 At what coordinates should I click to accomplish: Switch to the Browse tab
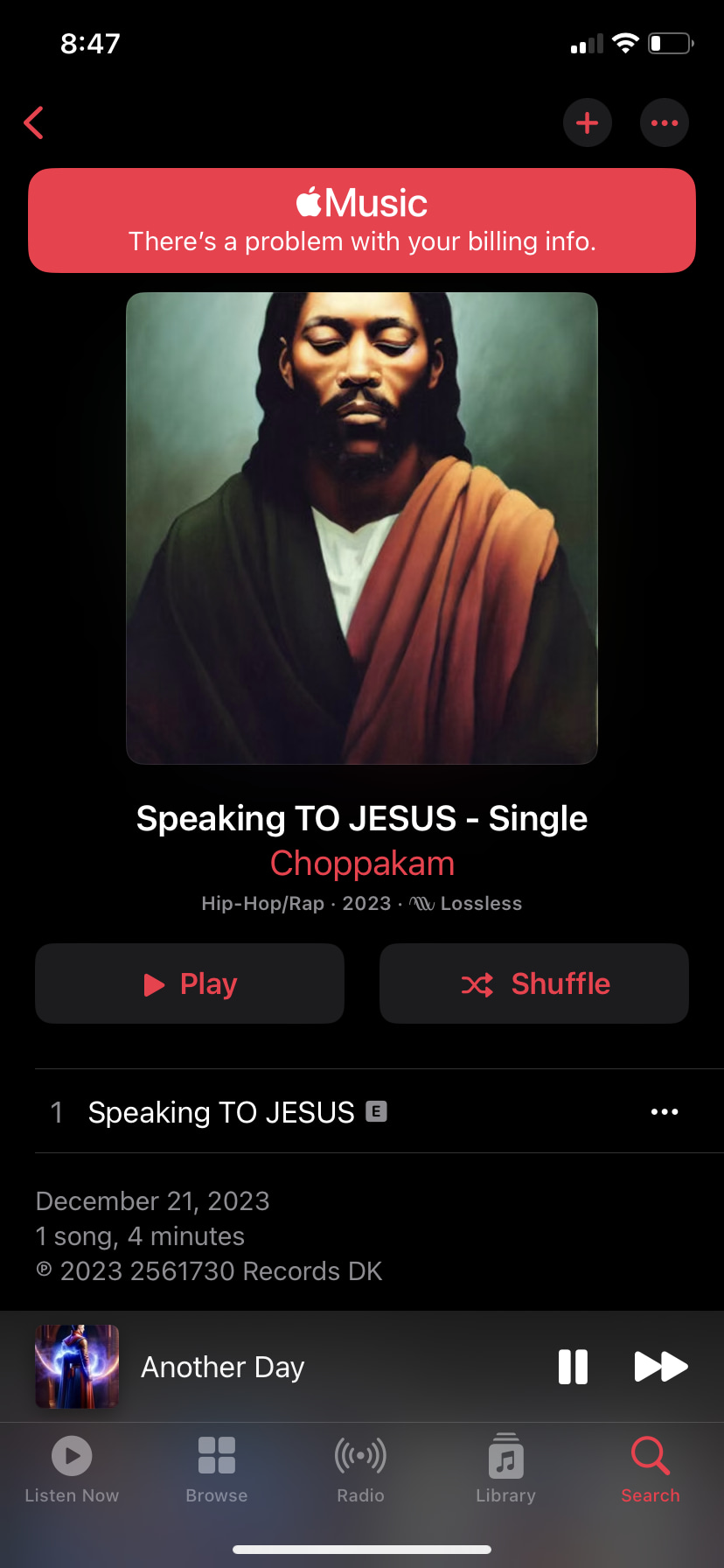pyautogui.click(x=217, y=1470)
